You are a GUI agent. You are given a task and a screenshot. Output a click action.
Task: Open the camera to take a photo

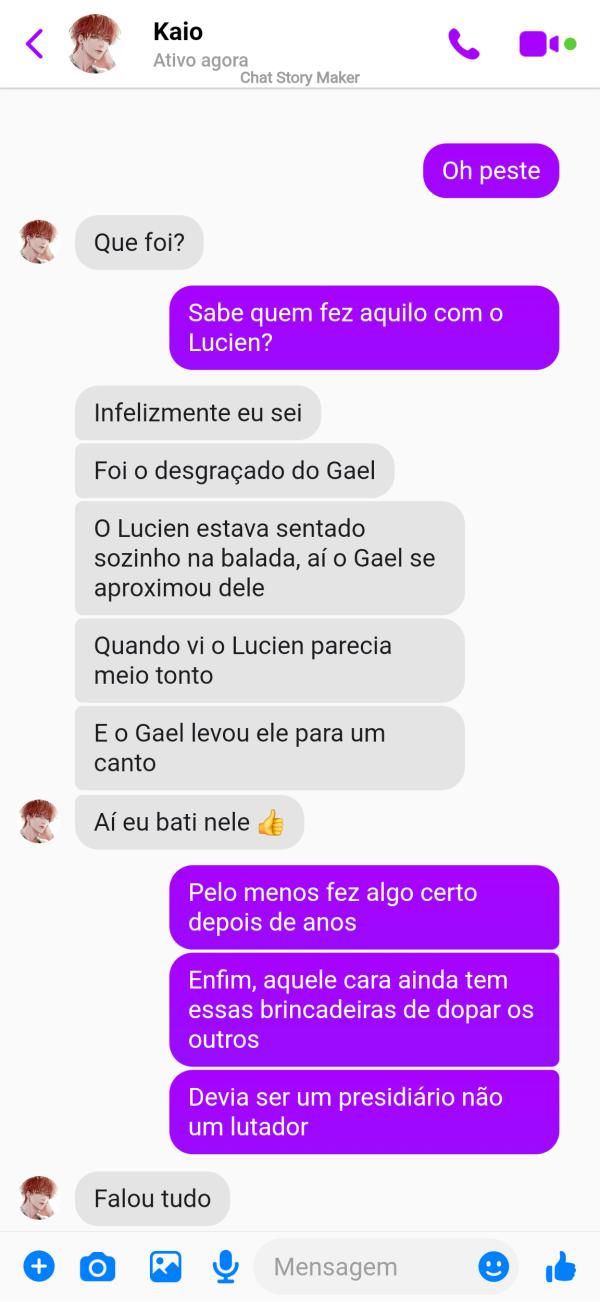(97, 1267)
